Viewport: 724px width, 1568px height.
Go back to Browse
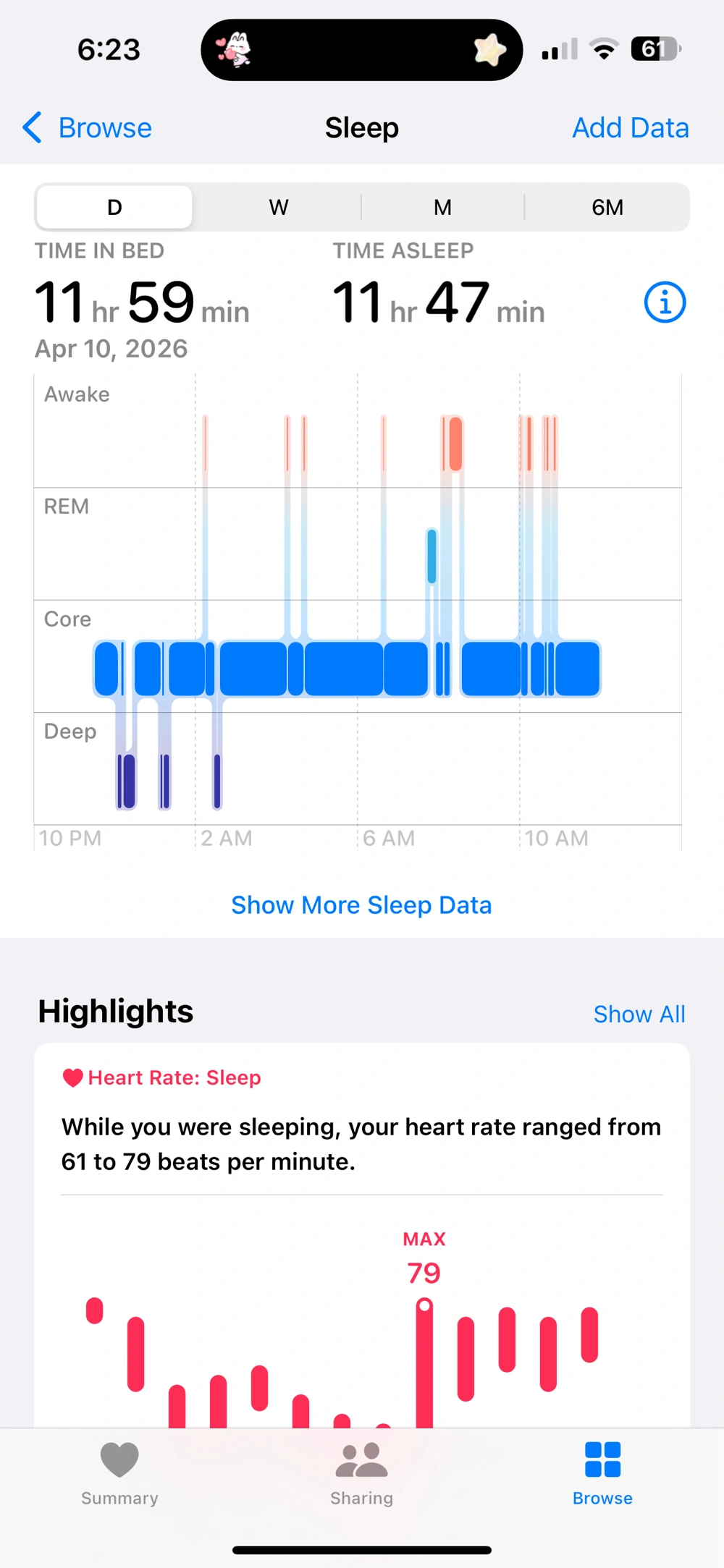tap(88, 128)
